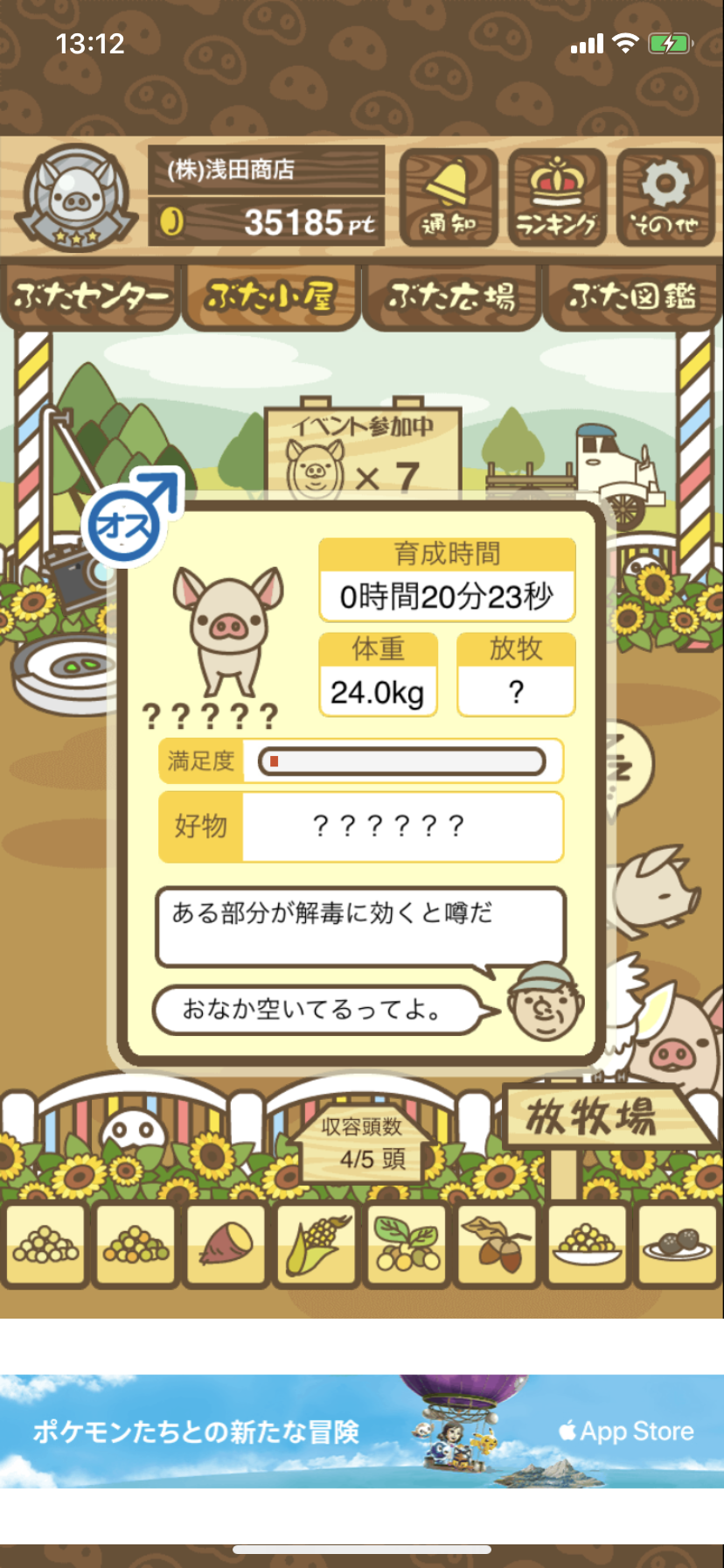Open the ランキング ranking screen
Viewport: 724px width, 1568px height.
(x=557, y=197)
